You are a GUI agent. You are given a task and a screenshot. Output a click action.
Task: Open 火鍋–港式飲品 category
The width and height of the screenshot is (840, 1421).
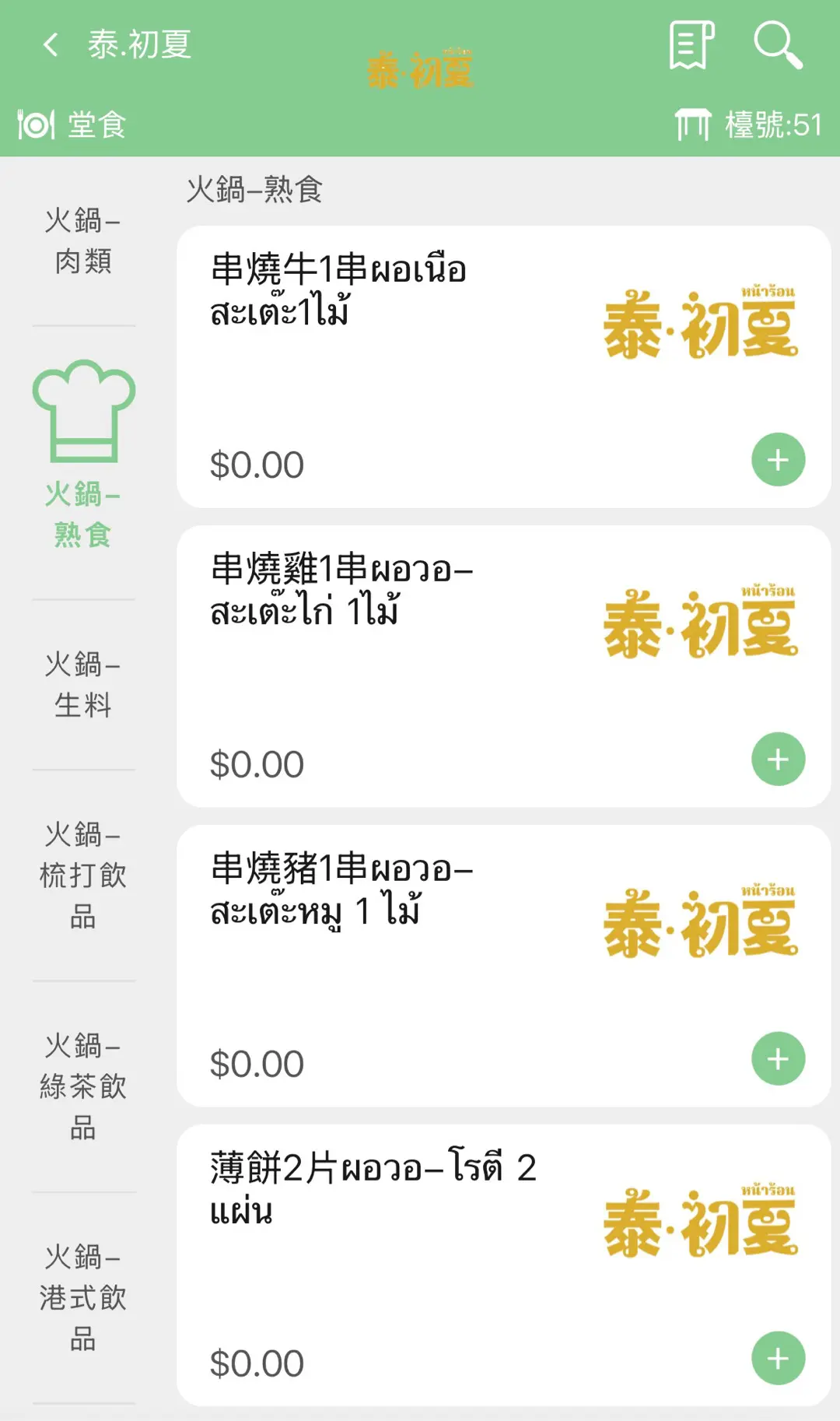tap(83, 1298)
